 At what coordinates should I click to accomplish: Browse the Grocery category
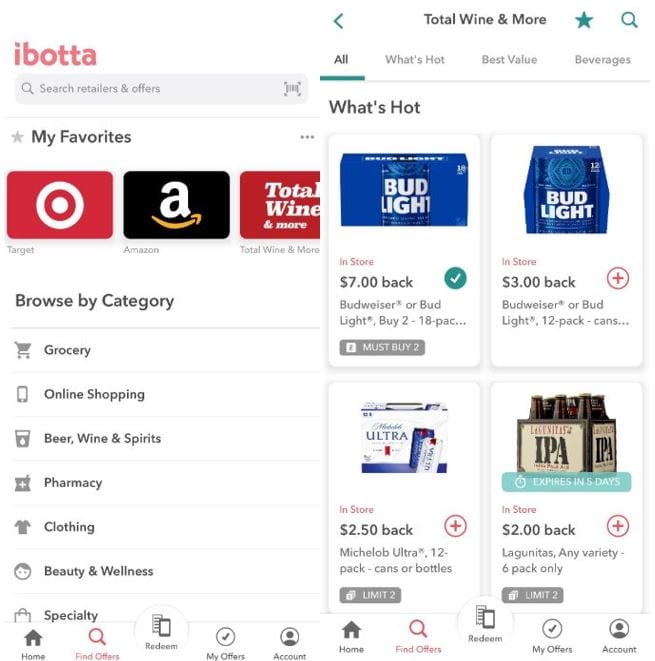coord(67,350)
